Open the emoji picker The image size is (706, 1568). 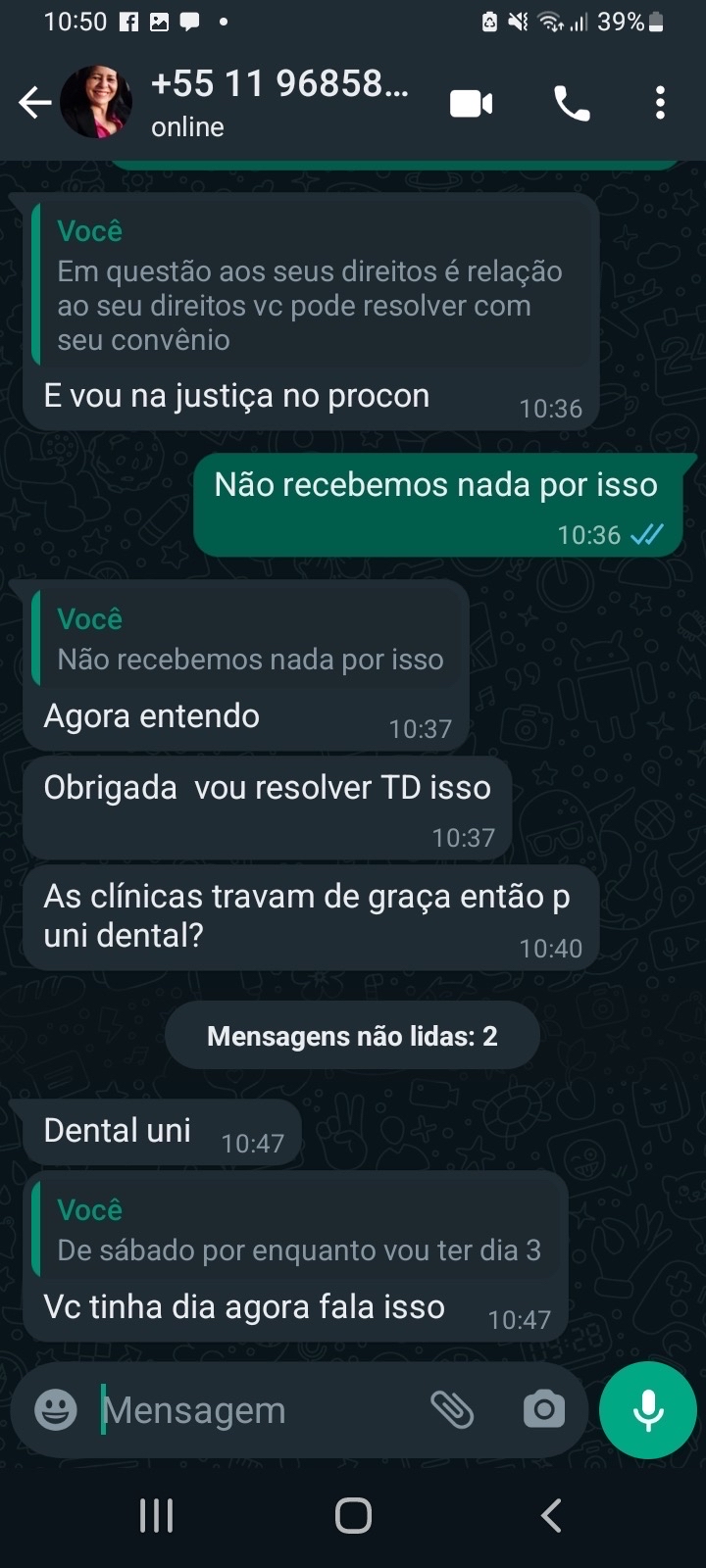pyautogui.click(x=56, y=1410)
